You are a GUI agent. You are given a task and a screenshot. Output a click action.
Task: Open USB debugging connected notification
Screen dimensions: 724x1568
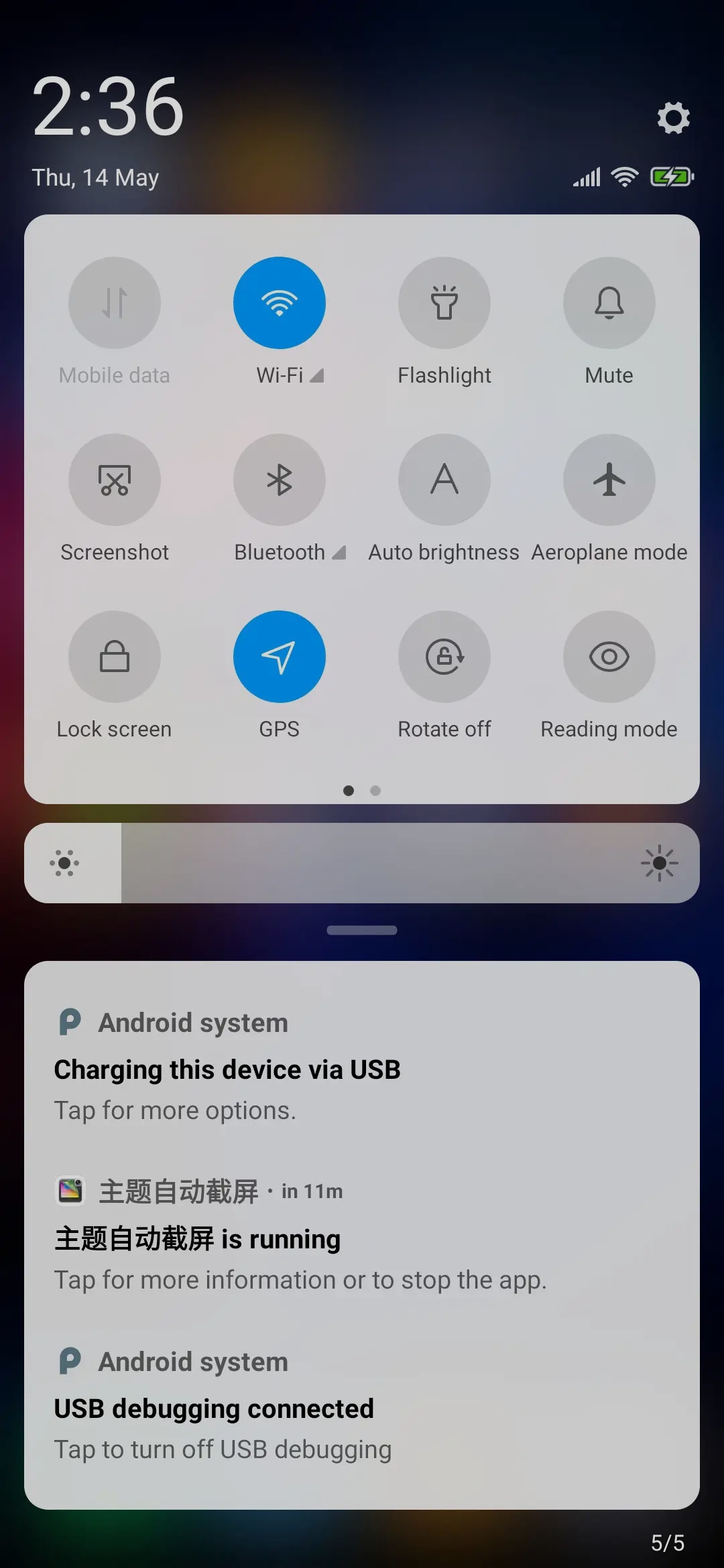(x=362, y=1404)
